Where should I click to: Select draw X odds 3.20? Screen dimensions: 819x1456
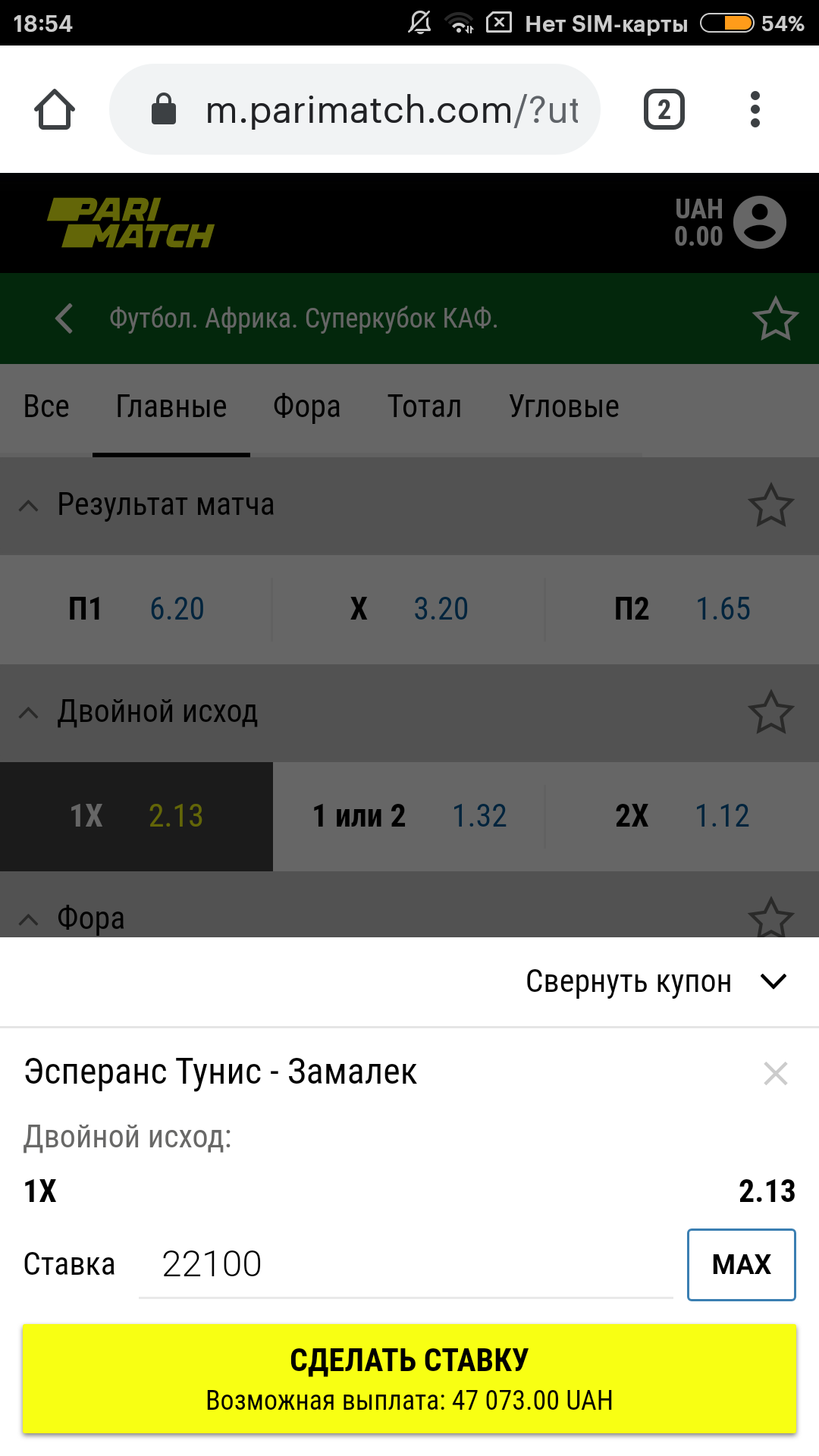(x=409, y=609)
